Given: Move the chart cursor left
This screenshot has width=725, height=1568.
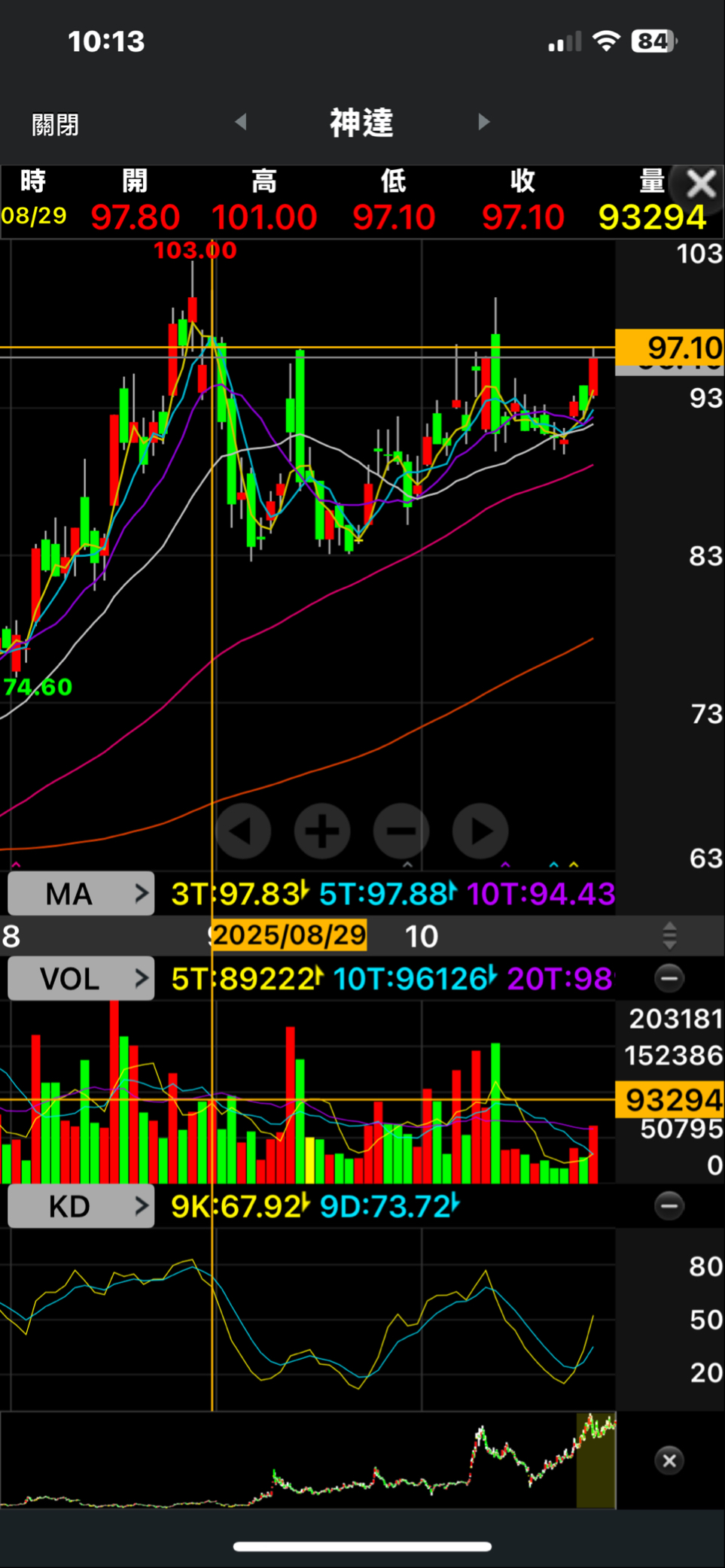Looking at the screenshot, I should 243,831.
